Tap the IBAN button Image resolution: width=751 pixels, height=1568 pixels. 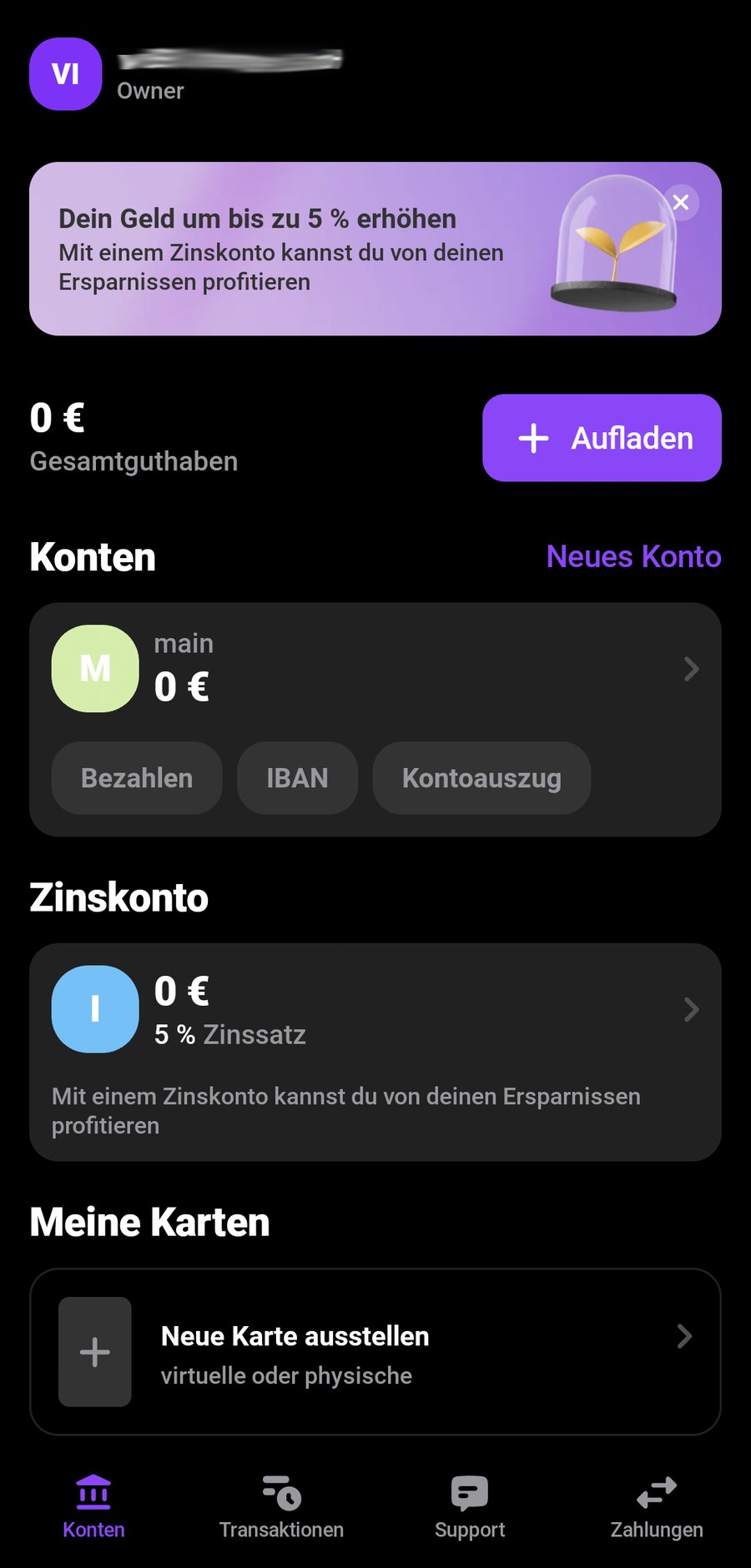[297, 777]
